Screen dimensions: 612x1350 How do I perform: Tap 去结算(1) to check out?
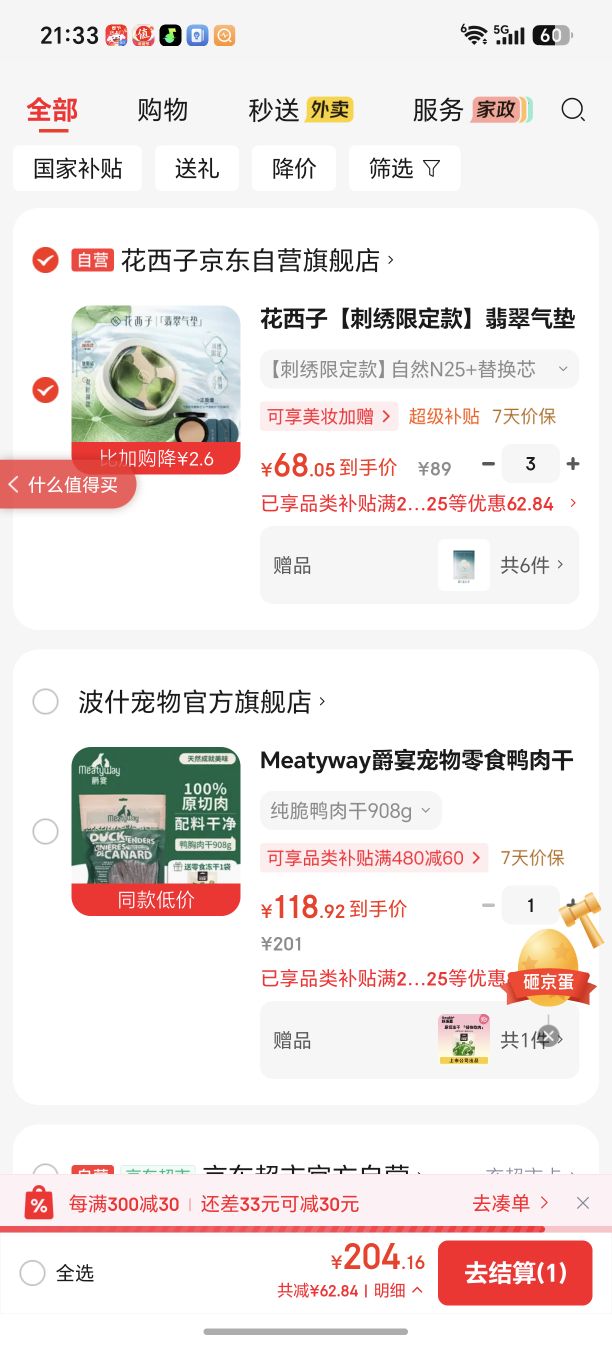click(x=515, y=1273)
